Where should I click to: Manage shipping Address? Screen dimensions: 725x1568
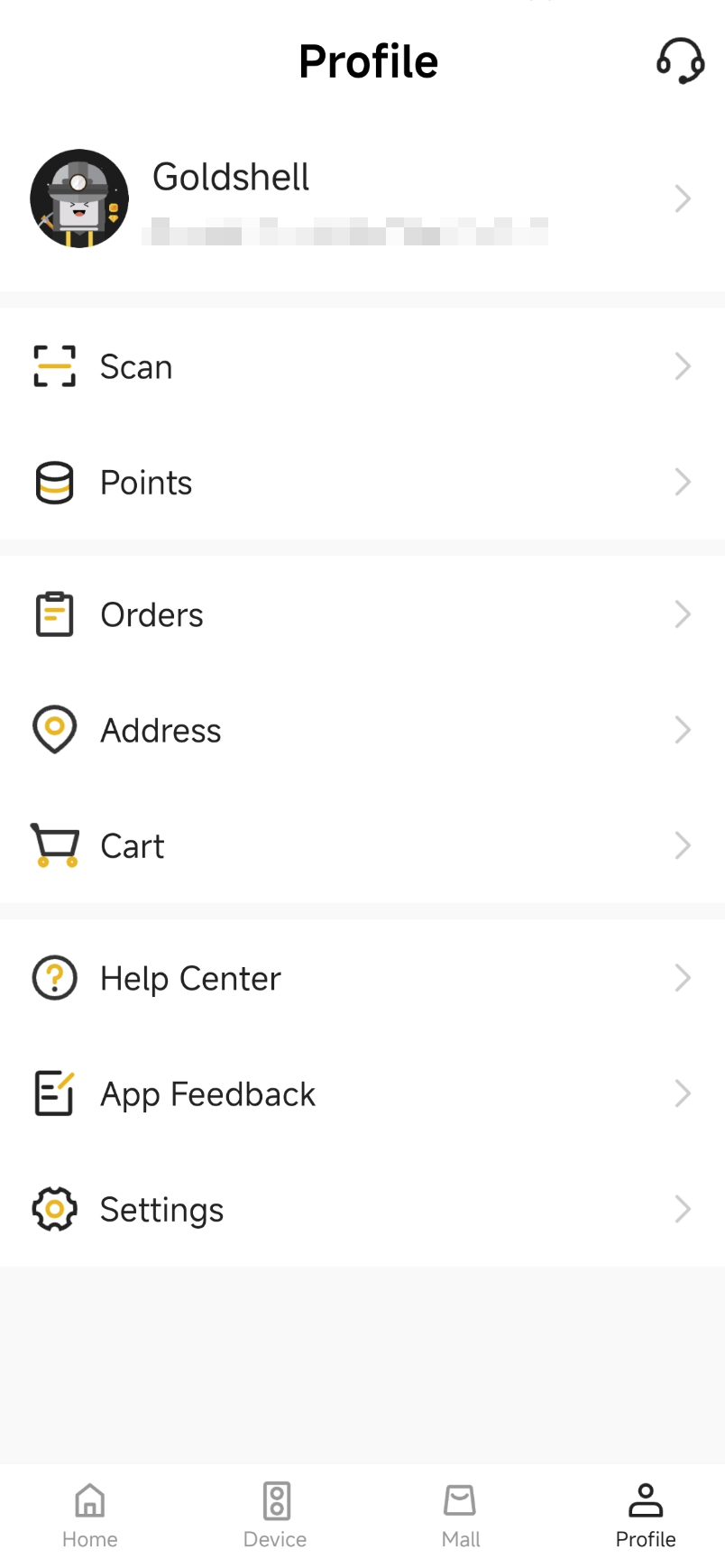(362, 730)
